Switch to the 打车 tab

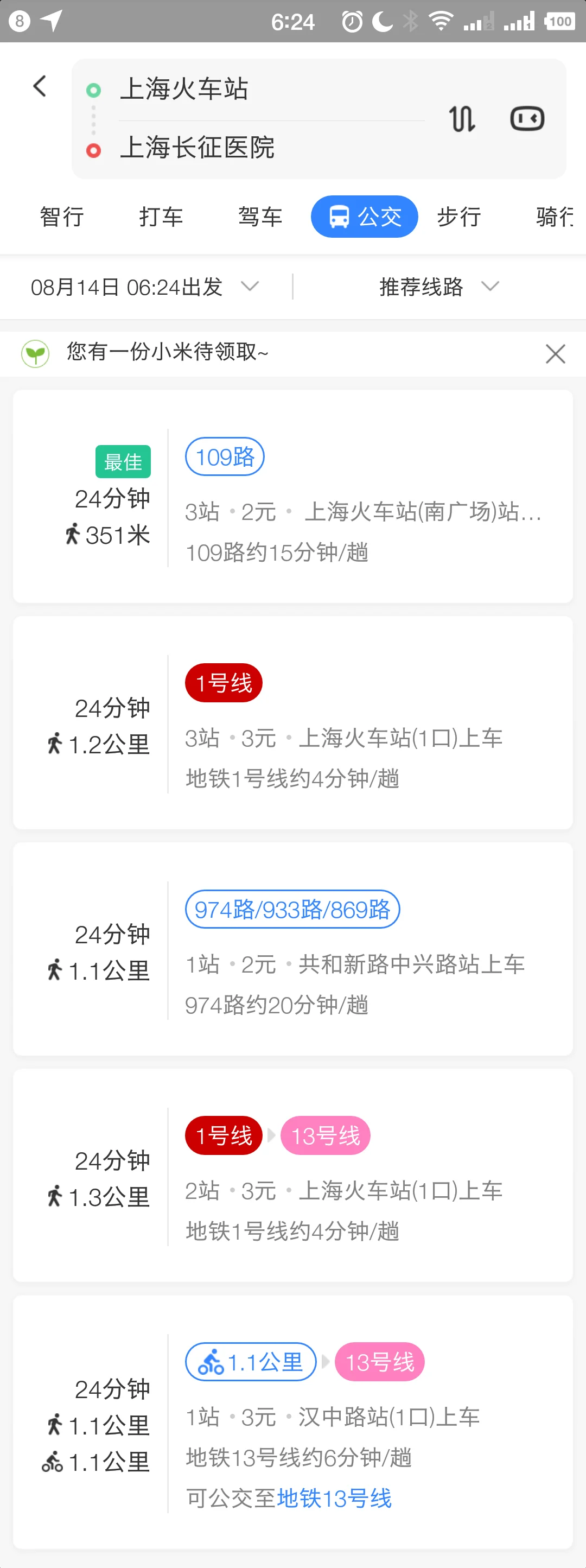pyautogui.click(x=160, y=216)
